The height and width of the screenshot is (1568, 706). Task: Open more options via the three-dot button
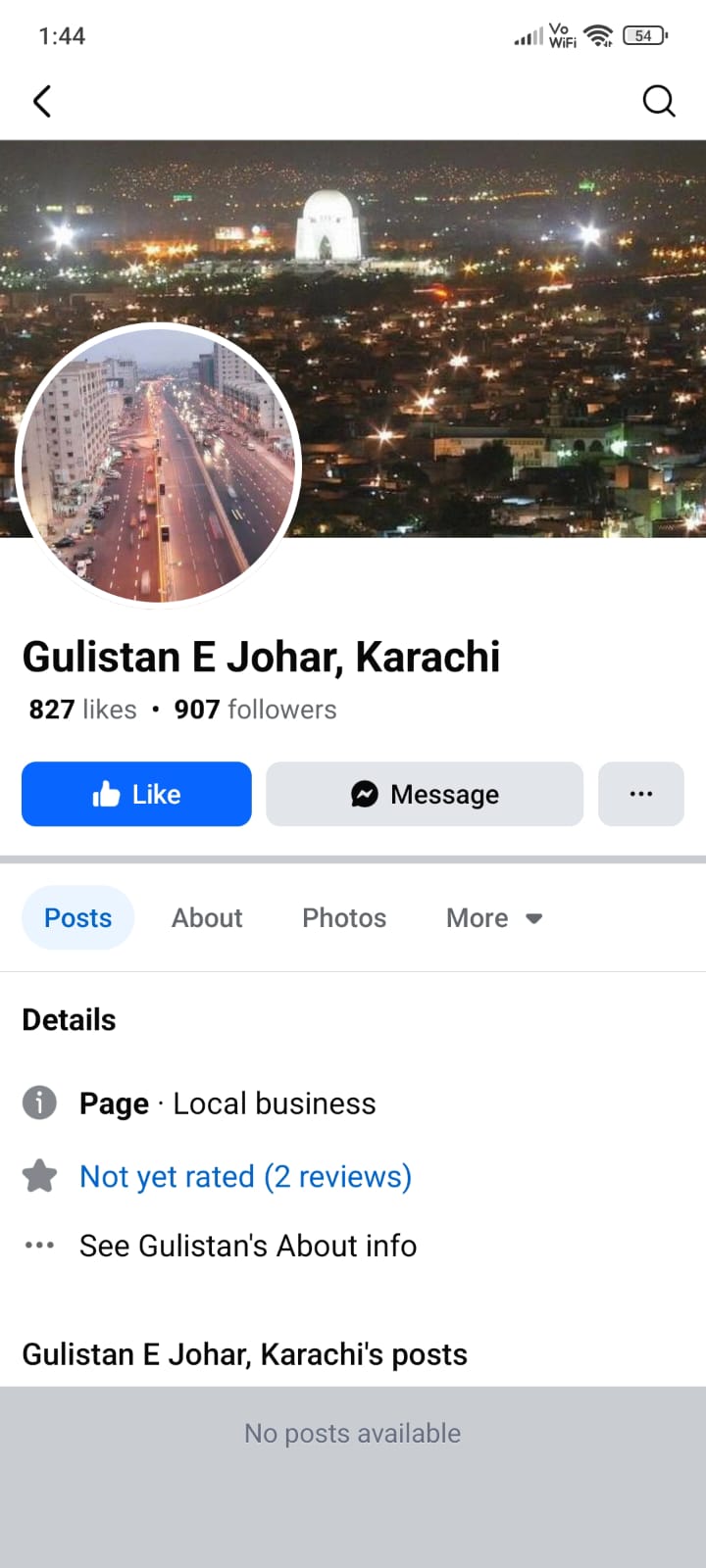pyautogui.click(x=641, y=794)
